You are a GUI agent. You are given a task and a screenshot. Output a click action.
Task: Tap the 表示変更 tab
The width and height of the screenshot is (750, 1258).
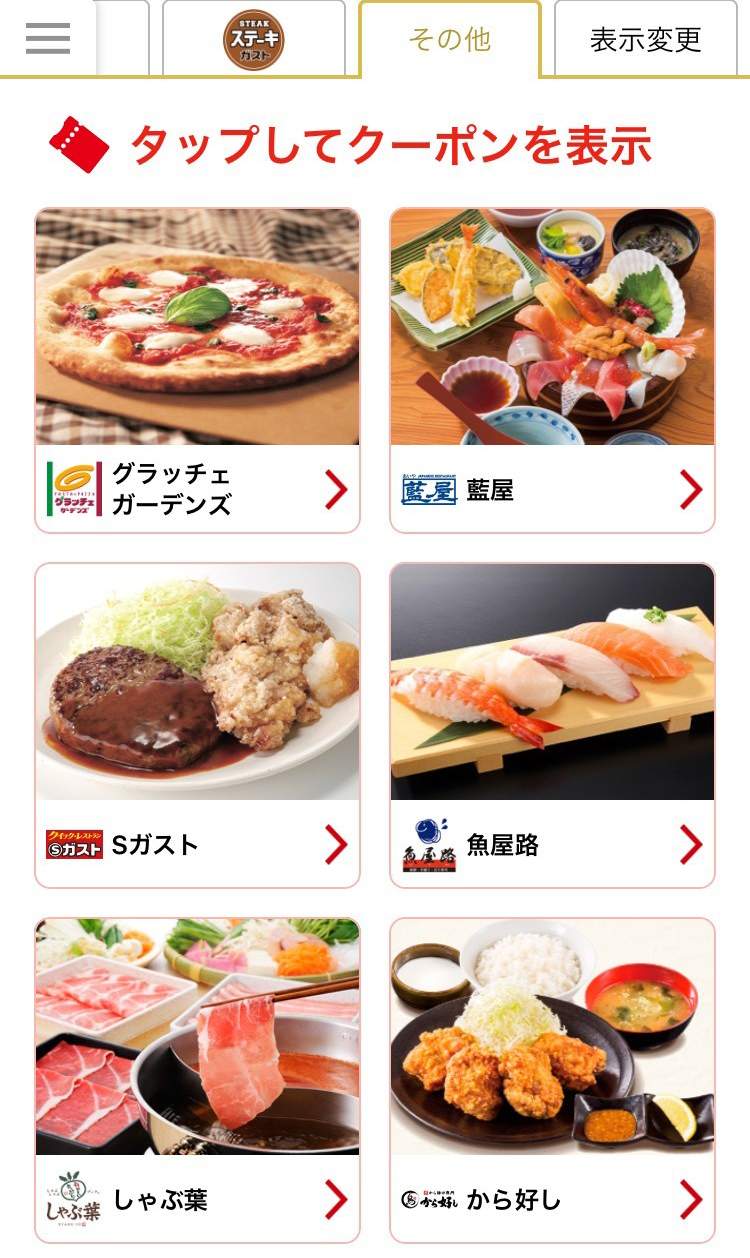click(645, 39)
